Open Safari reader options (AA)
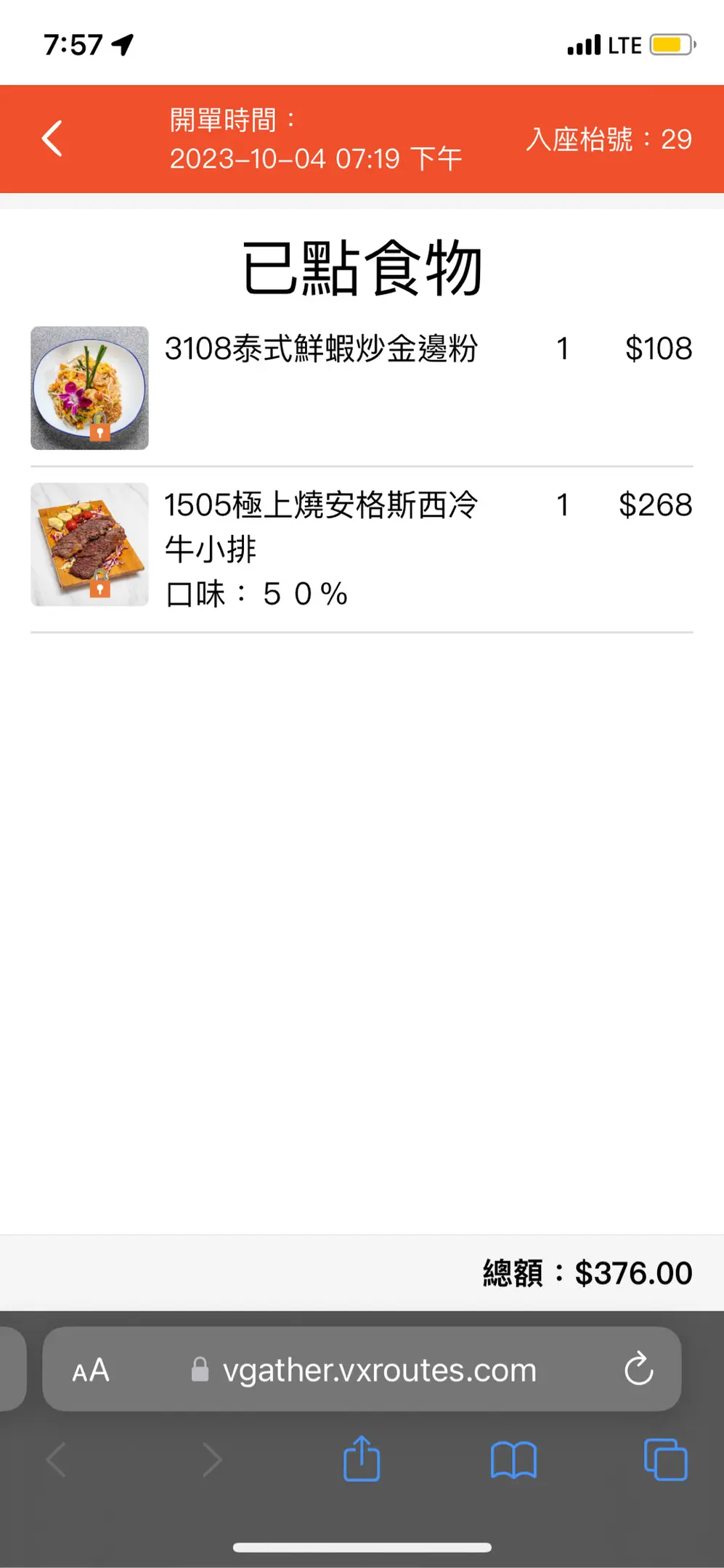The height and width of the screenshot is (1568, 724). [x=91, y=1371]
